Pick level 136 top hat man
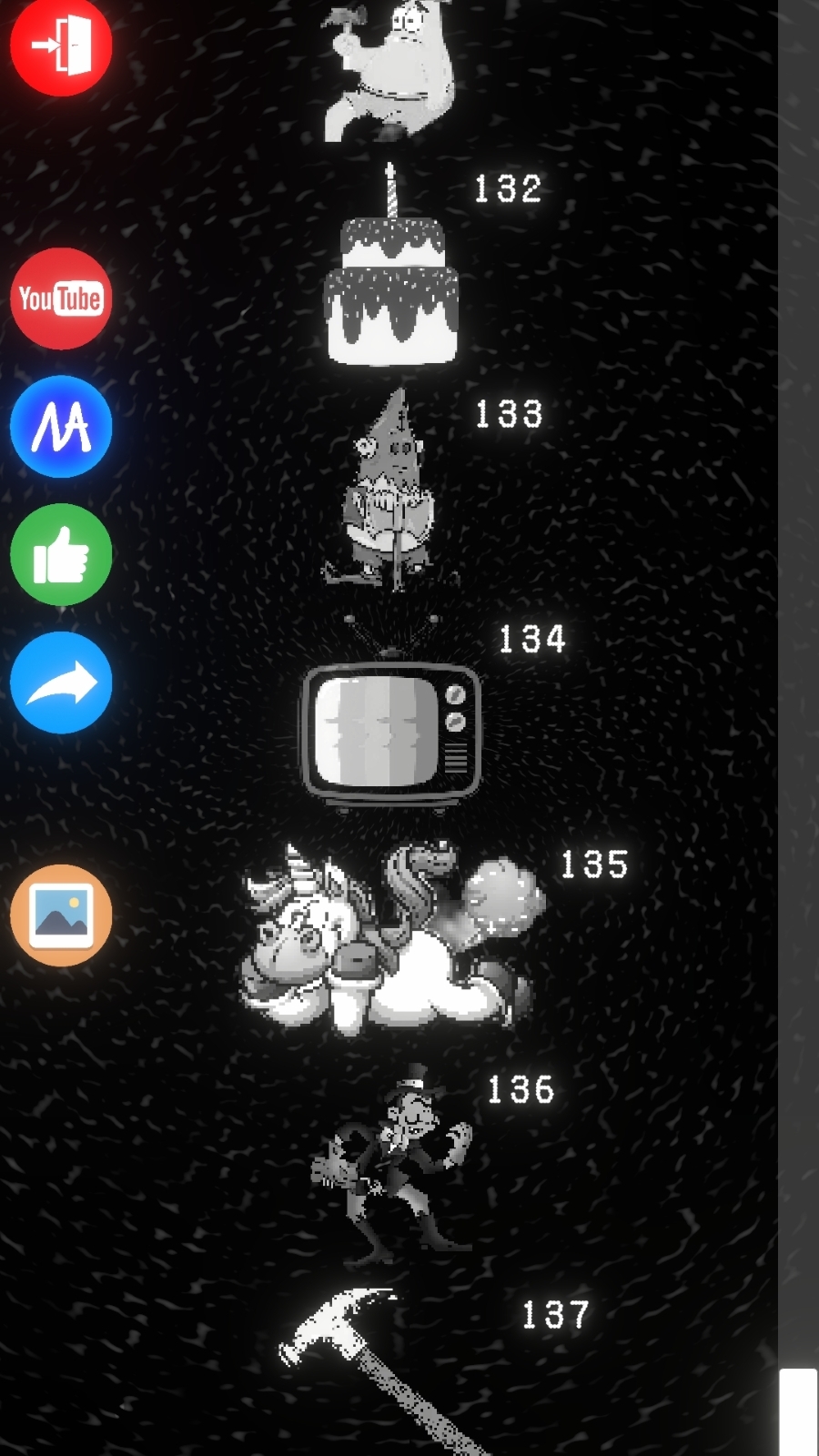 (391, 1169)
